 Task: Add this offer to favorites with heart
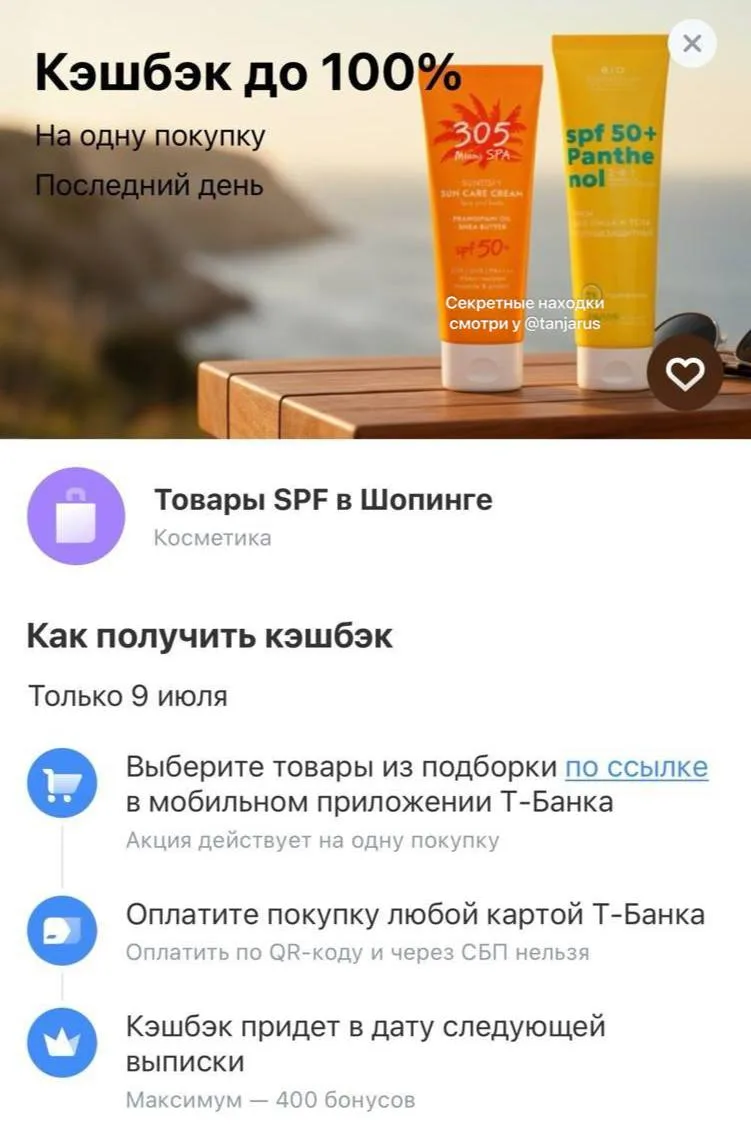(x=684, y=373)
